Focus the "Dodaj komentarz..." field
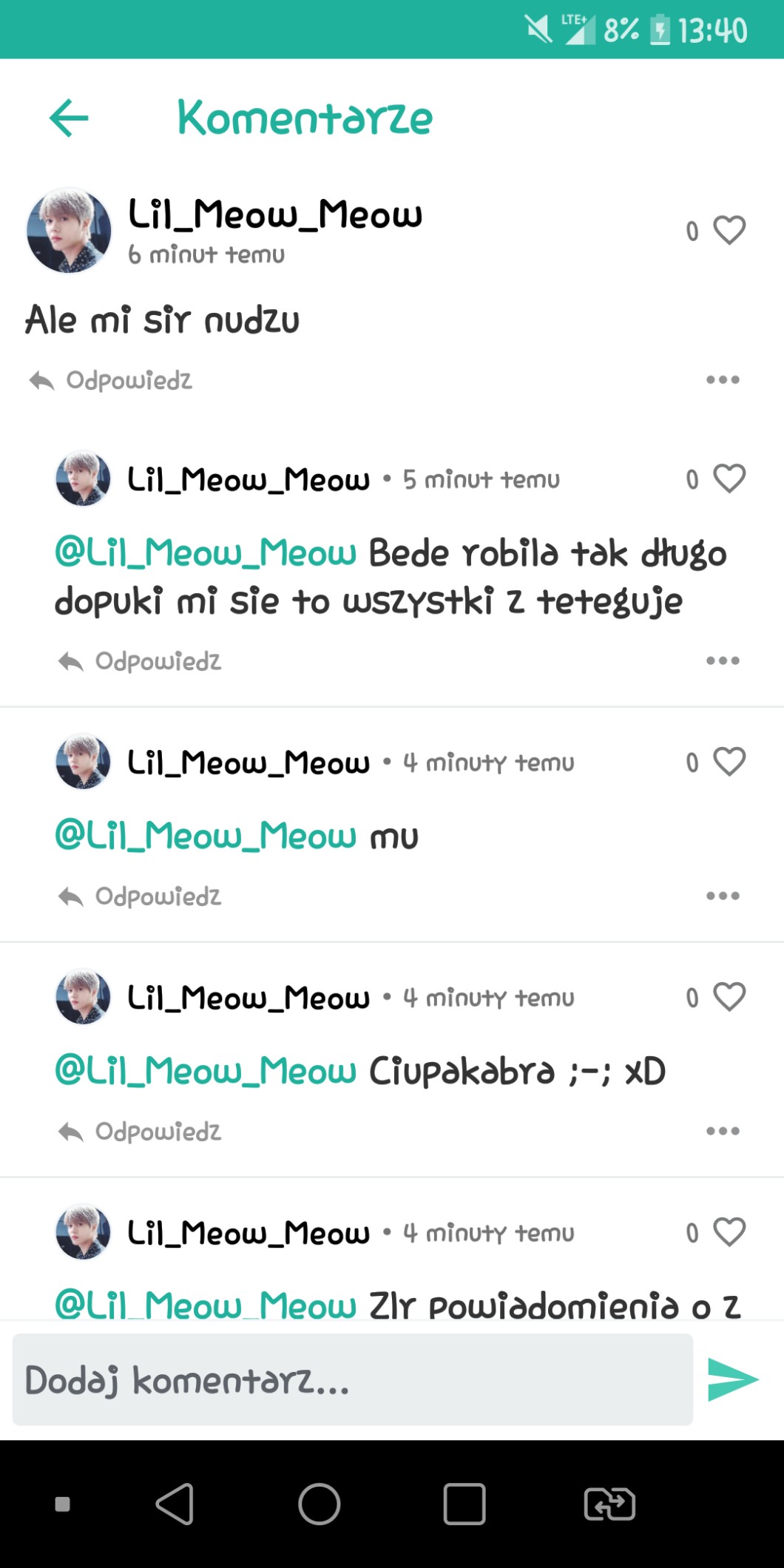 [x=352, y=1380]
